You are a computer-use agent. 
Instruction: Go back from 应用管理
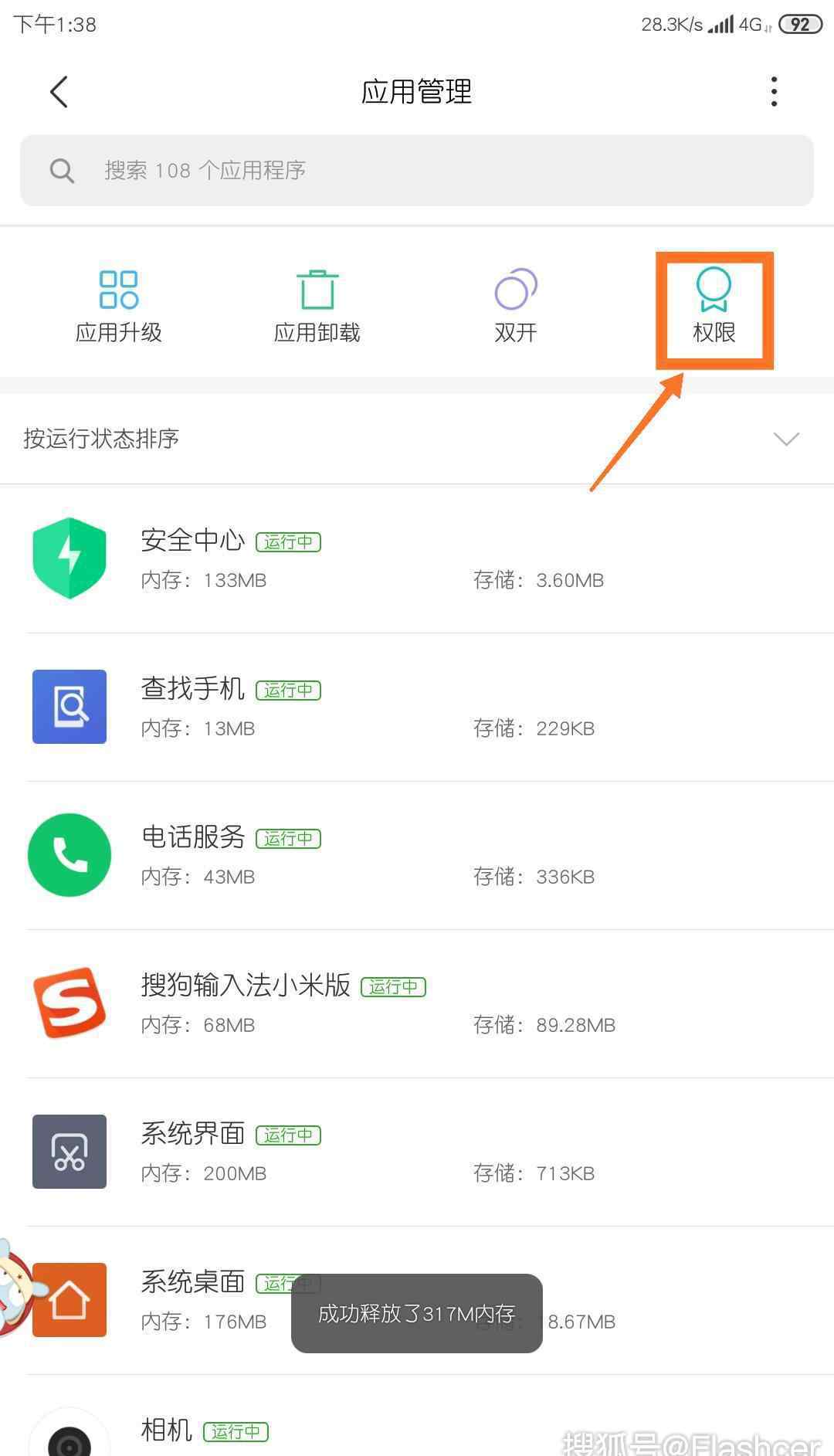pos(59,92)
